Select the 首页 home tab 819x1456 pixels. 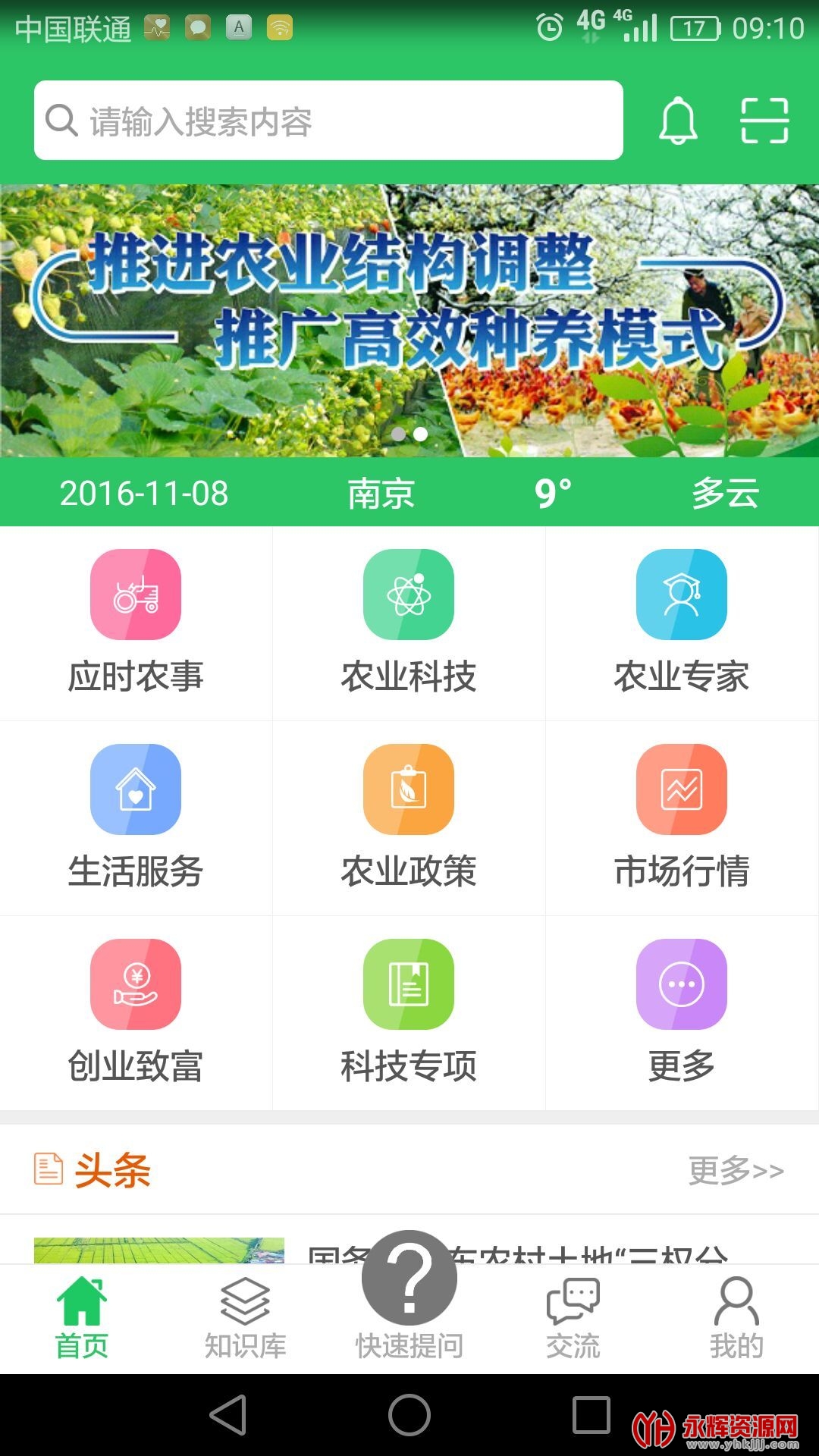pos(82,1318)
